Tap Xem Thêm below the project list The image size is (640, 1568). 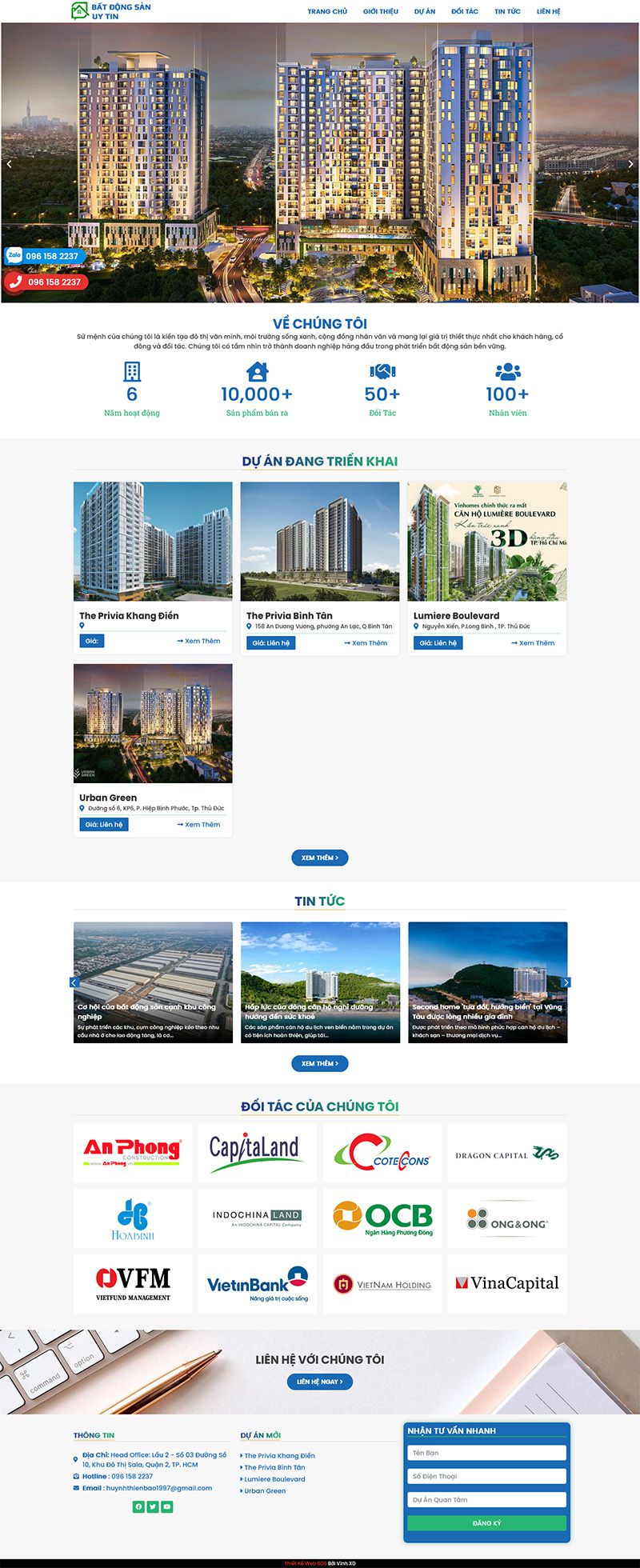(320, 858)
